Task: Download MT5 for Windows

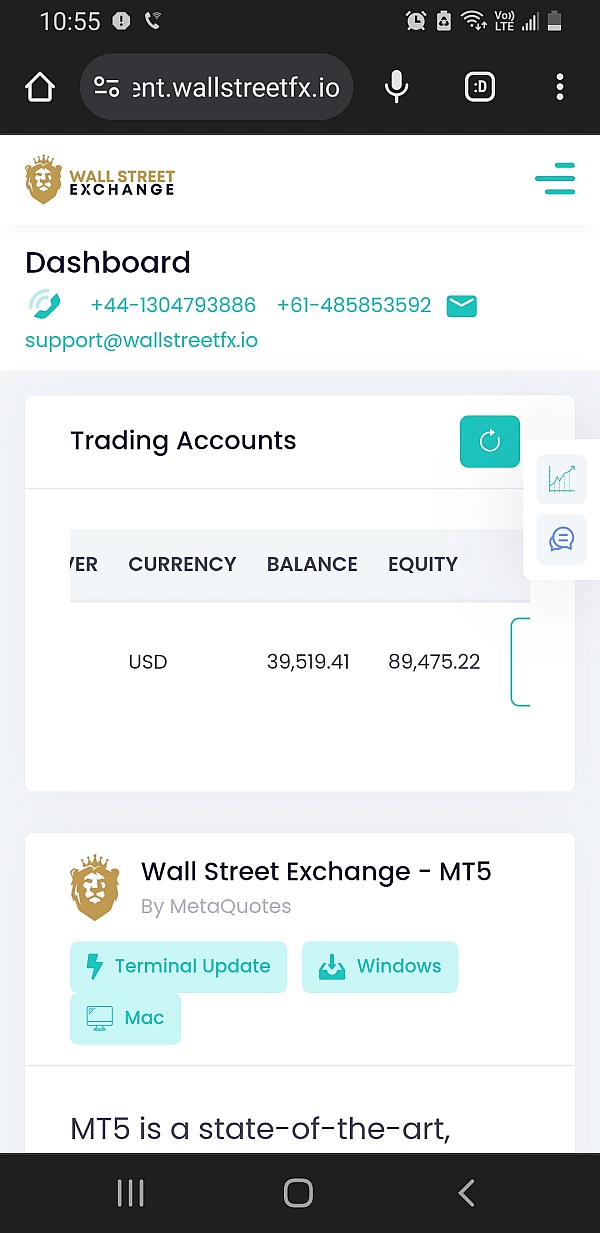Action: pos(380,967)
